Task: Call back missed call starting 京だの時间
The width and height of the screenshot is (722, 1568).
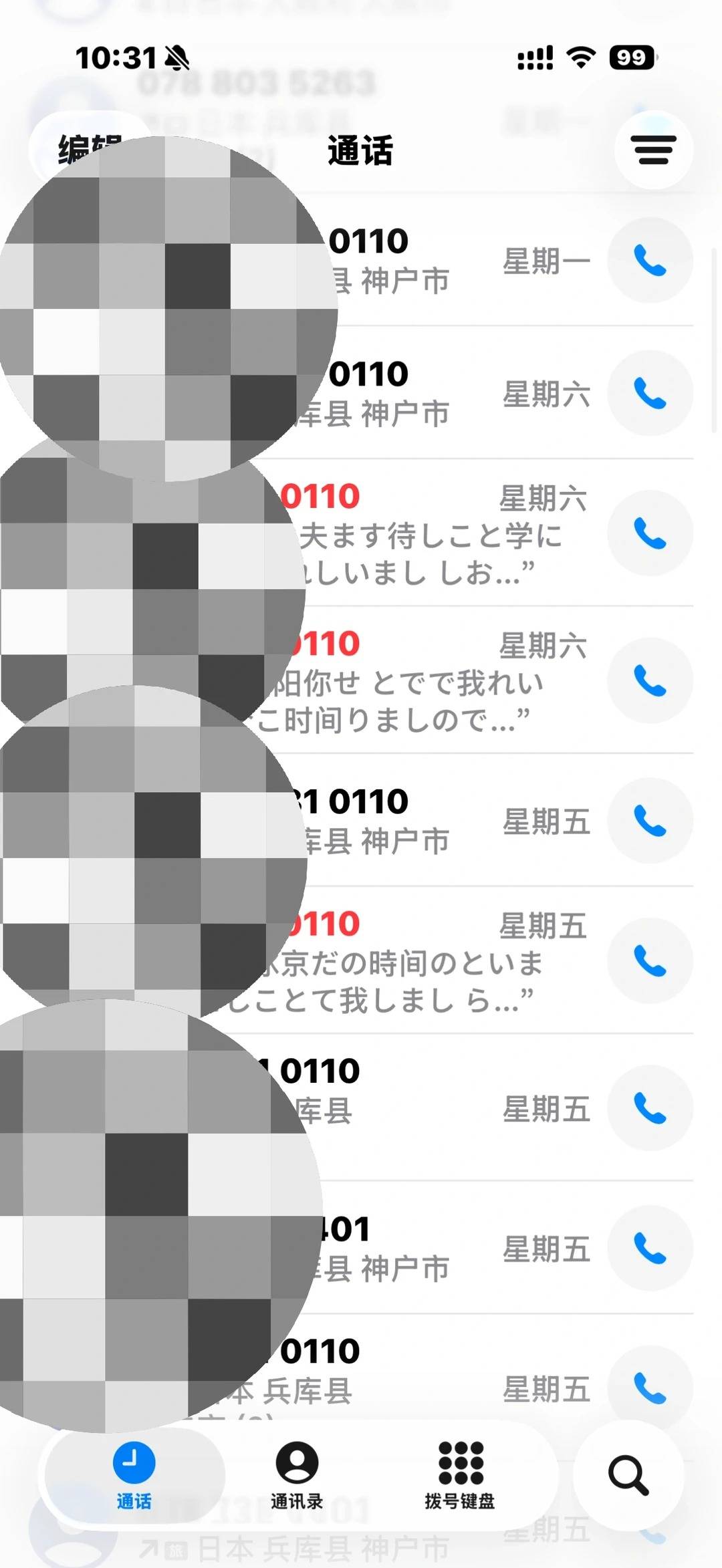Action: [x=650, y=961]
